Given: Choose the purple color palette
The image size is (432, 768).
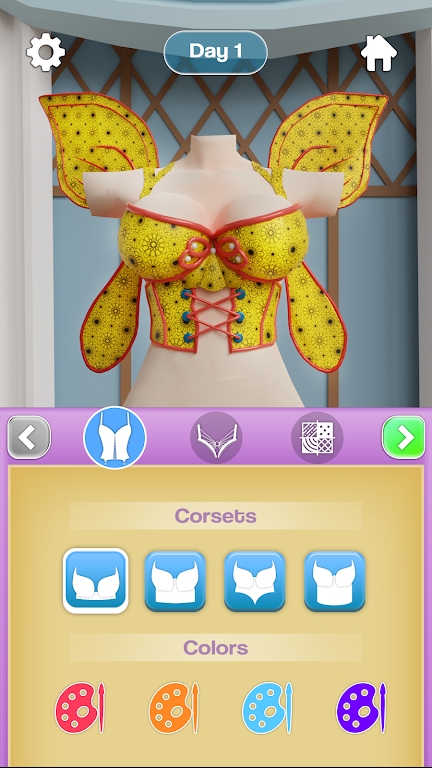Looking at the screenshot, I should [361, 707].
